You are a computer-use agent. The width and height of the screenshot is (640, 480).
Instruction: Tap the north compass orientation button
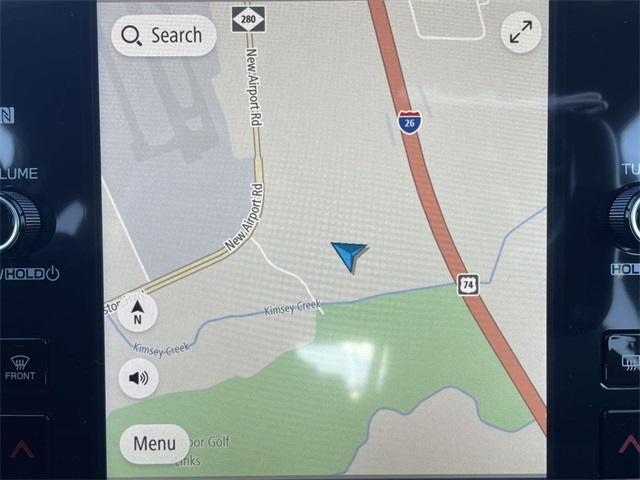(138, 312)
